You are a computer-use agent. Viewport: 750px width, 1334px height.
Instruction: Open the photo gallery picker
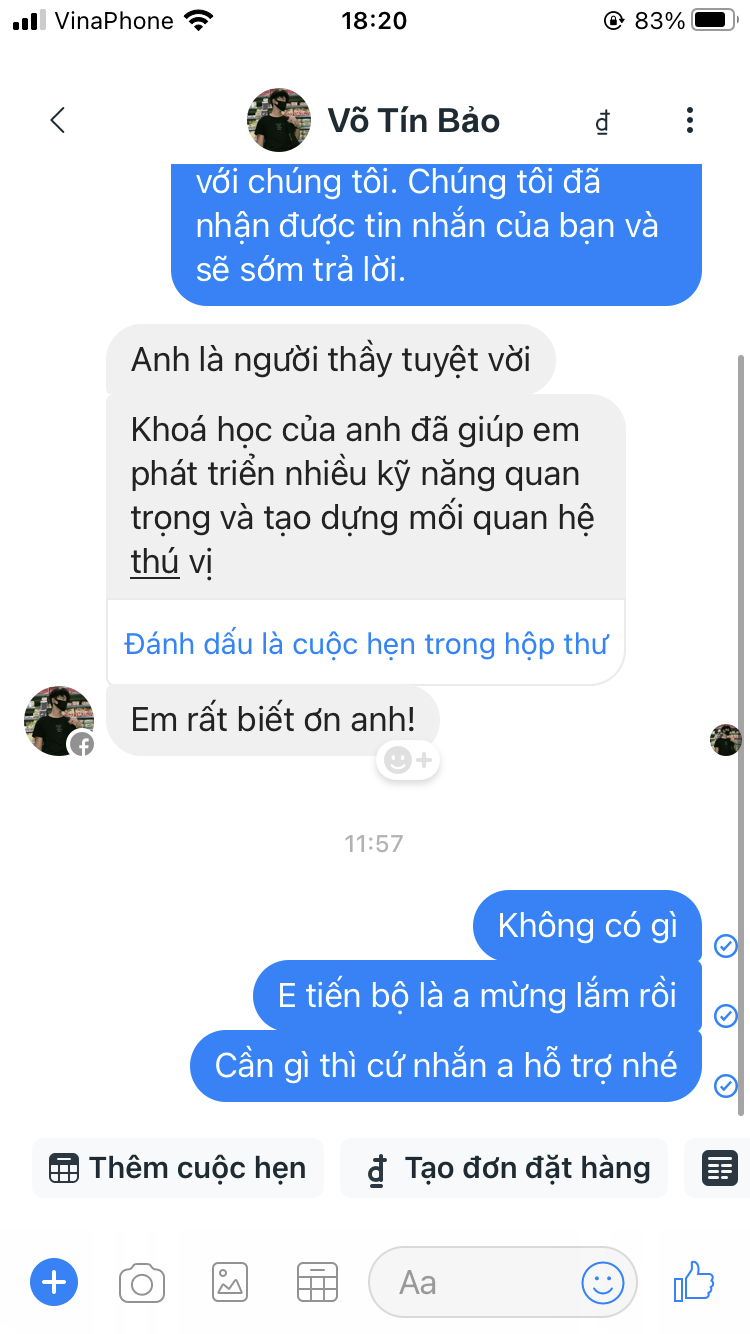click(x=230, y=1282)
